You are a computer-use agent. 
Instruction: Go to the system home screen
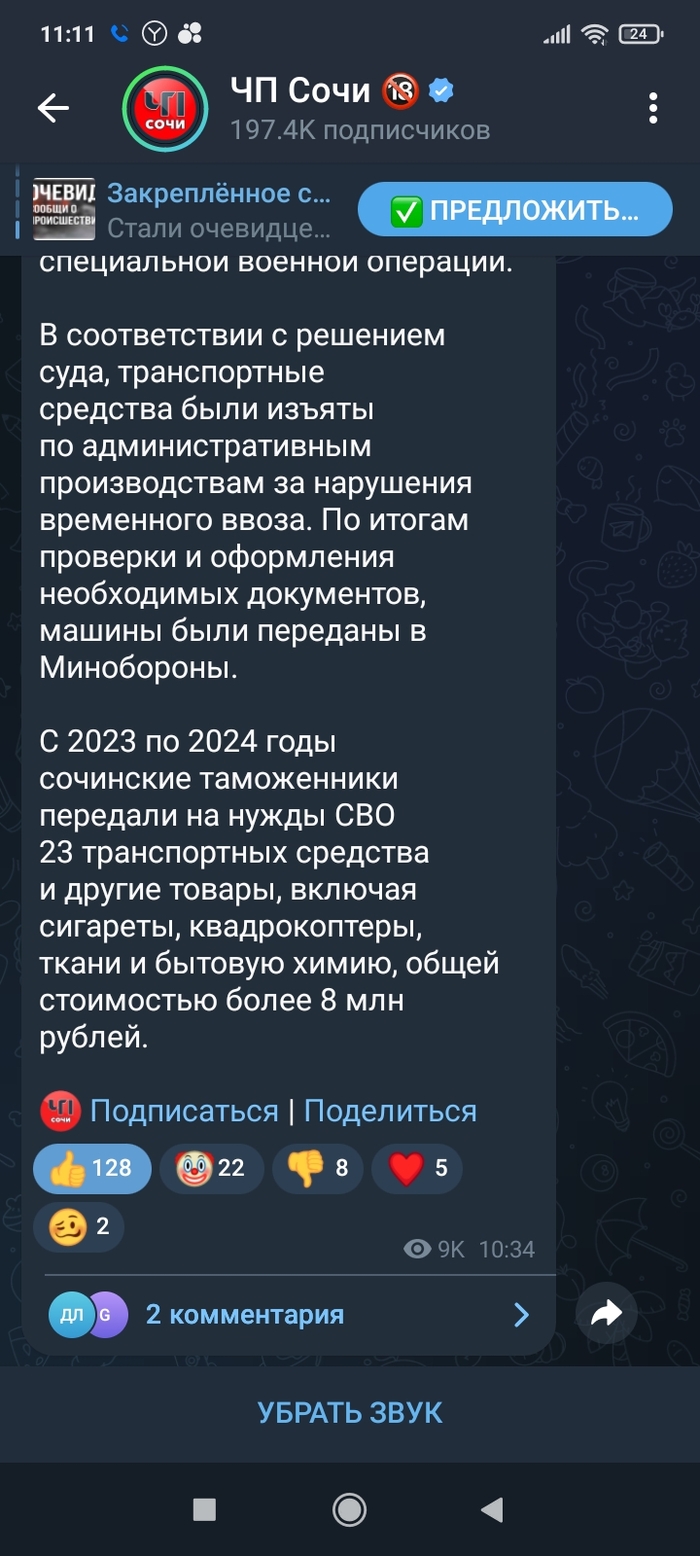pos(349,1509)
